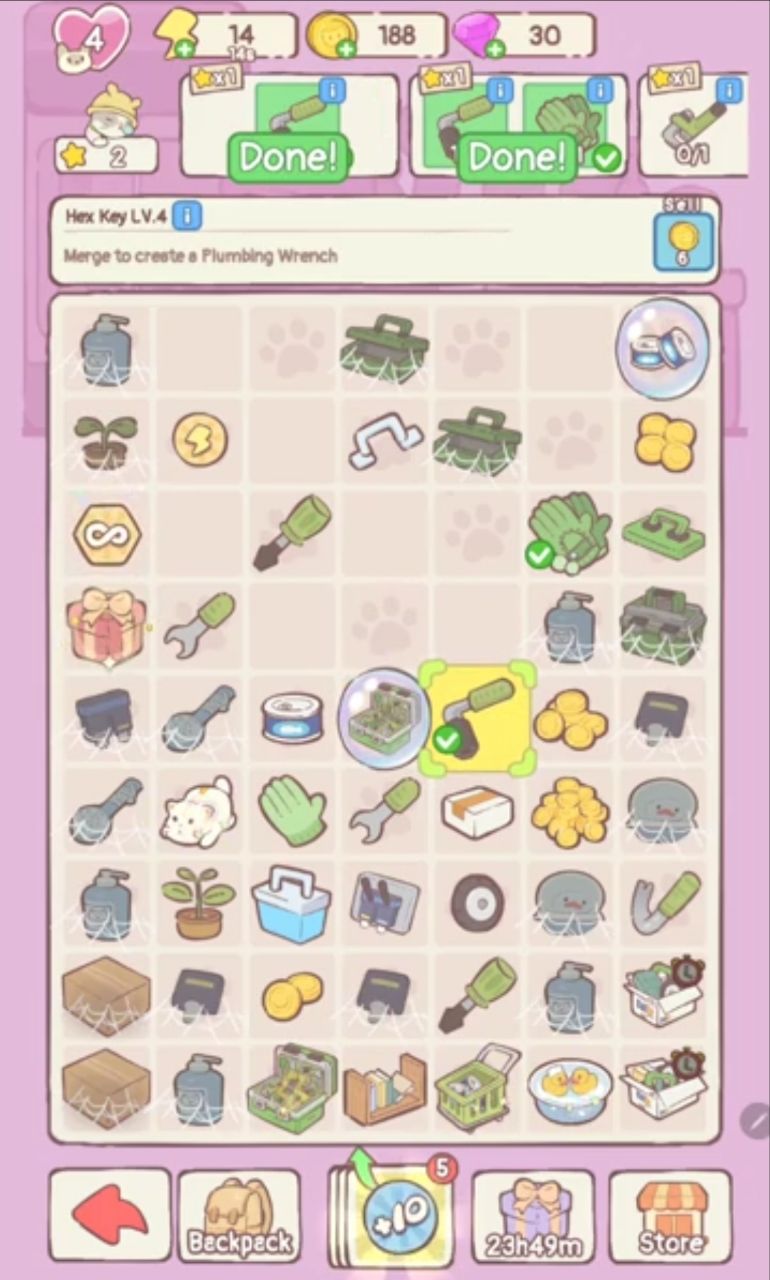Open Hex Key LV.4 info icon
Viewport: 770px width, 1280px height.
pos(187,215)
